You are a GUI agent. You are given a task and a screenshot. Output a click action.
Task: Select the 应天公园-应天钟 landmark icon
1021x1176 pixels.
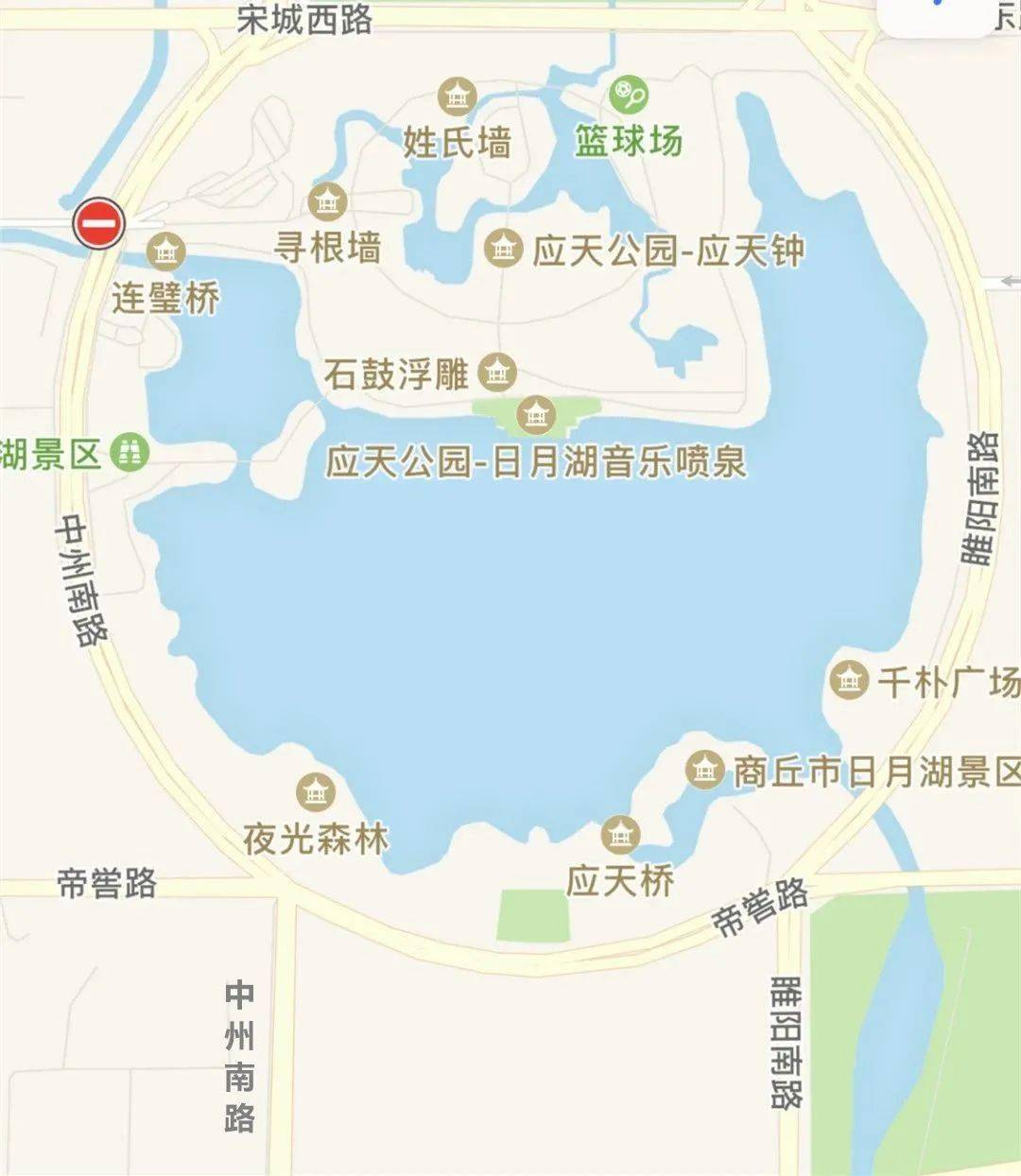pyautogui.click(x=504, y=247)
